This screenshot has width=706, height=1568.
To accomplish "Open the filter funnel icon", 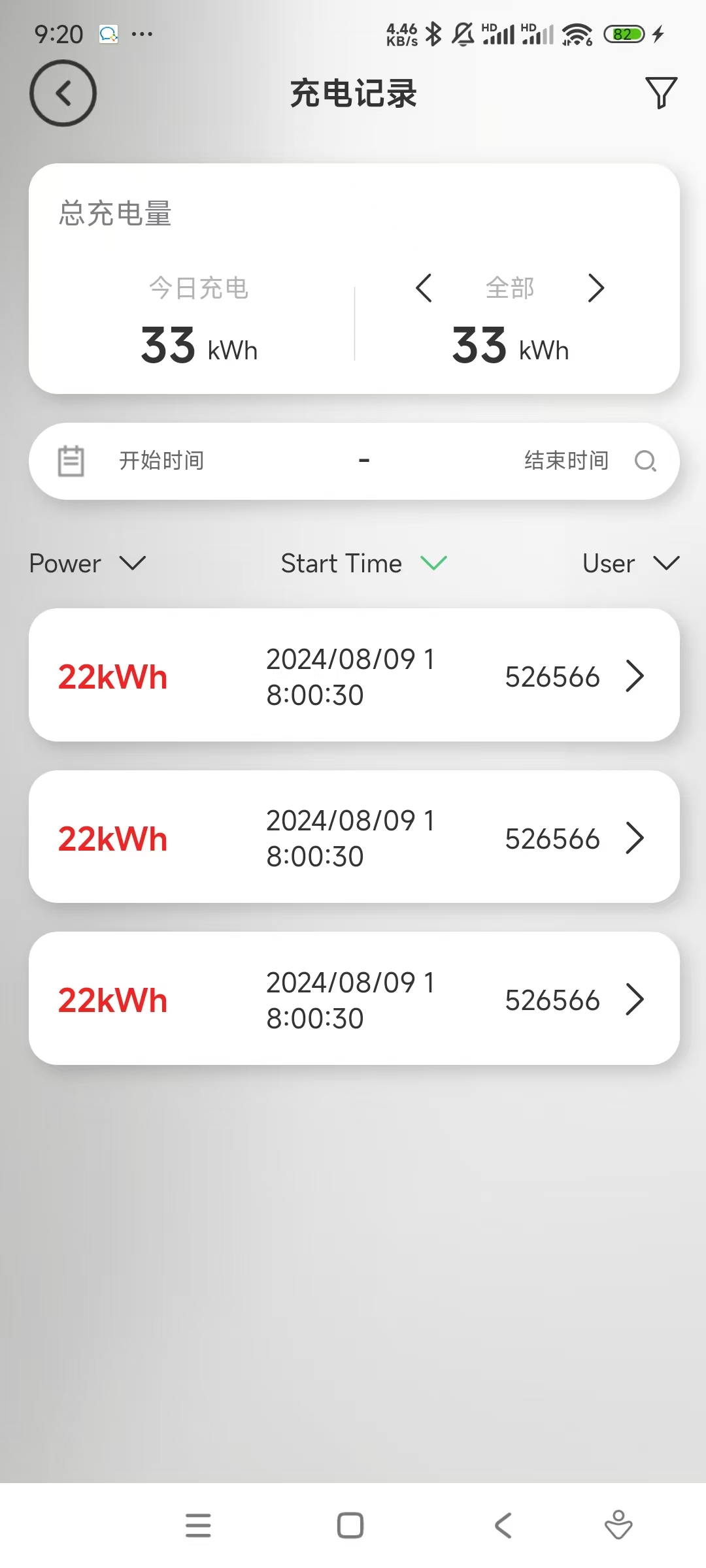I will pyautogui.click(x=660, y=93).
